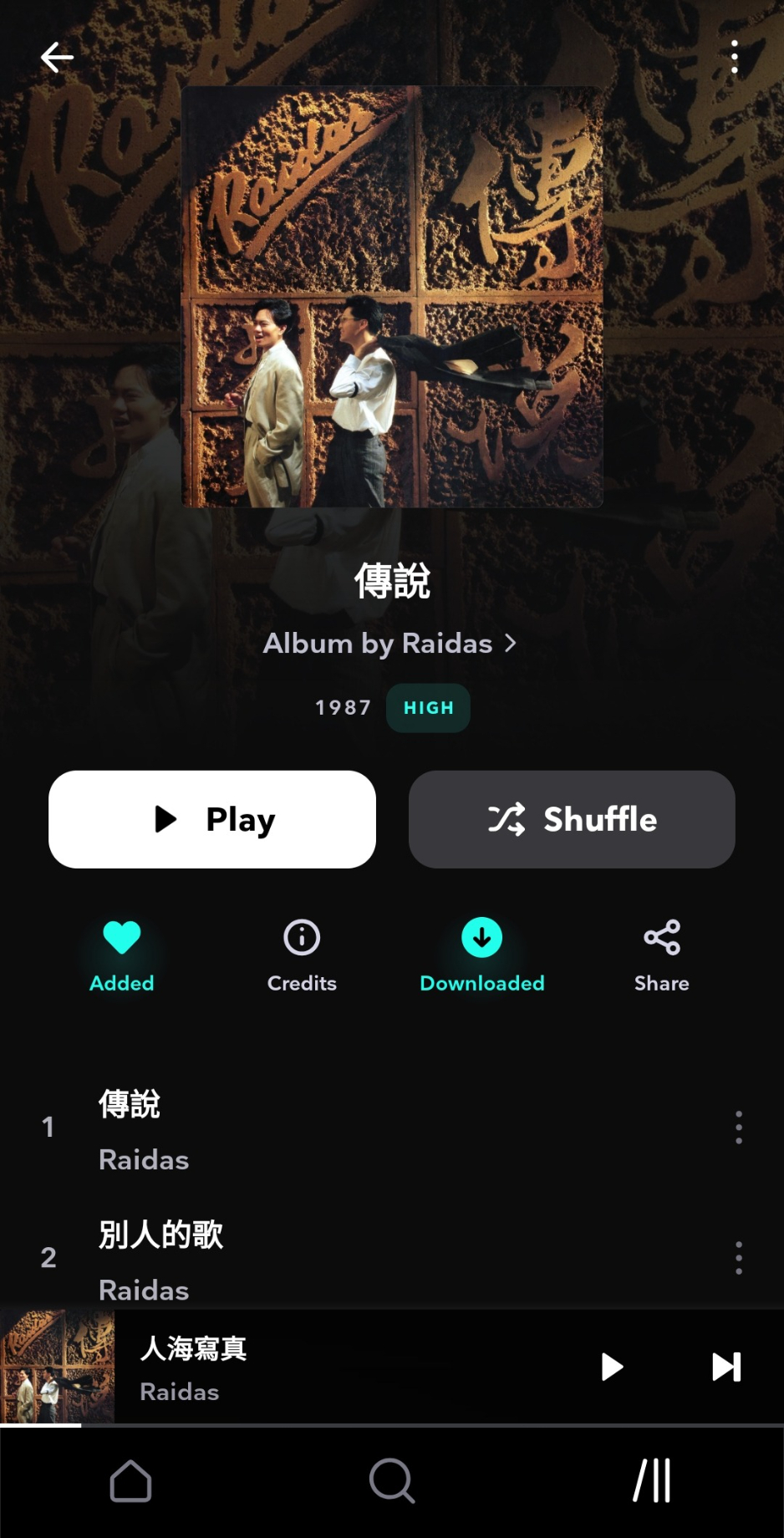The height and width of the screenshot is (1538, 784).
Task: Switch to the Search tab
Action: point(391,1481)
